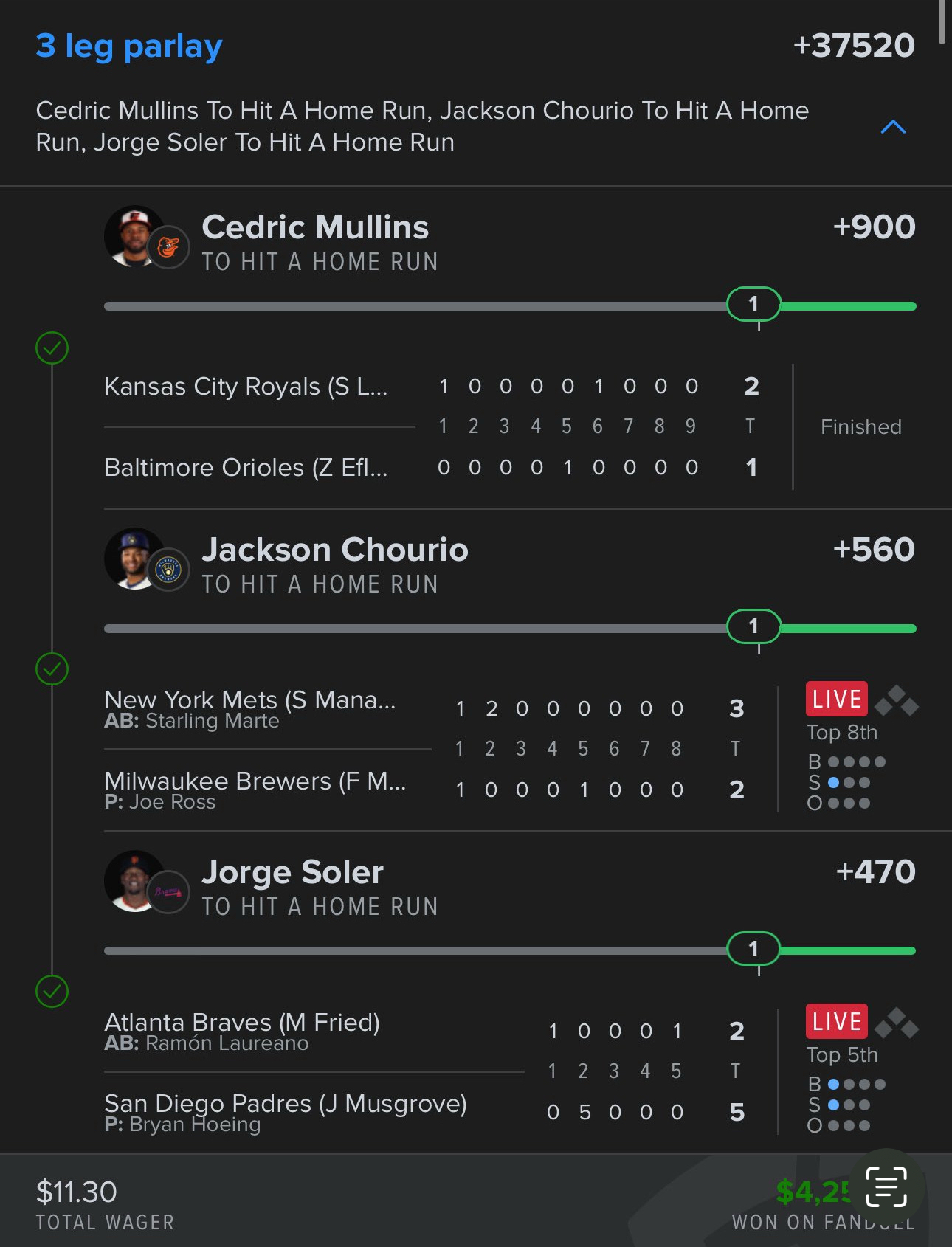The height and width of the screenshot is (1247, 952).
Task: Open Cedric Mullins home run leg
Action: (315, 241)
